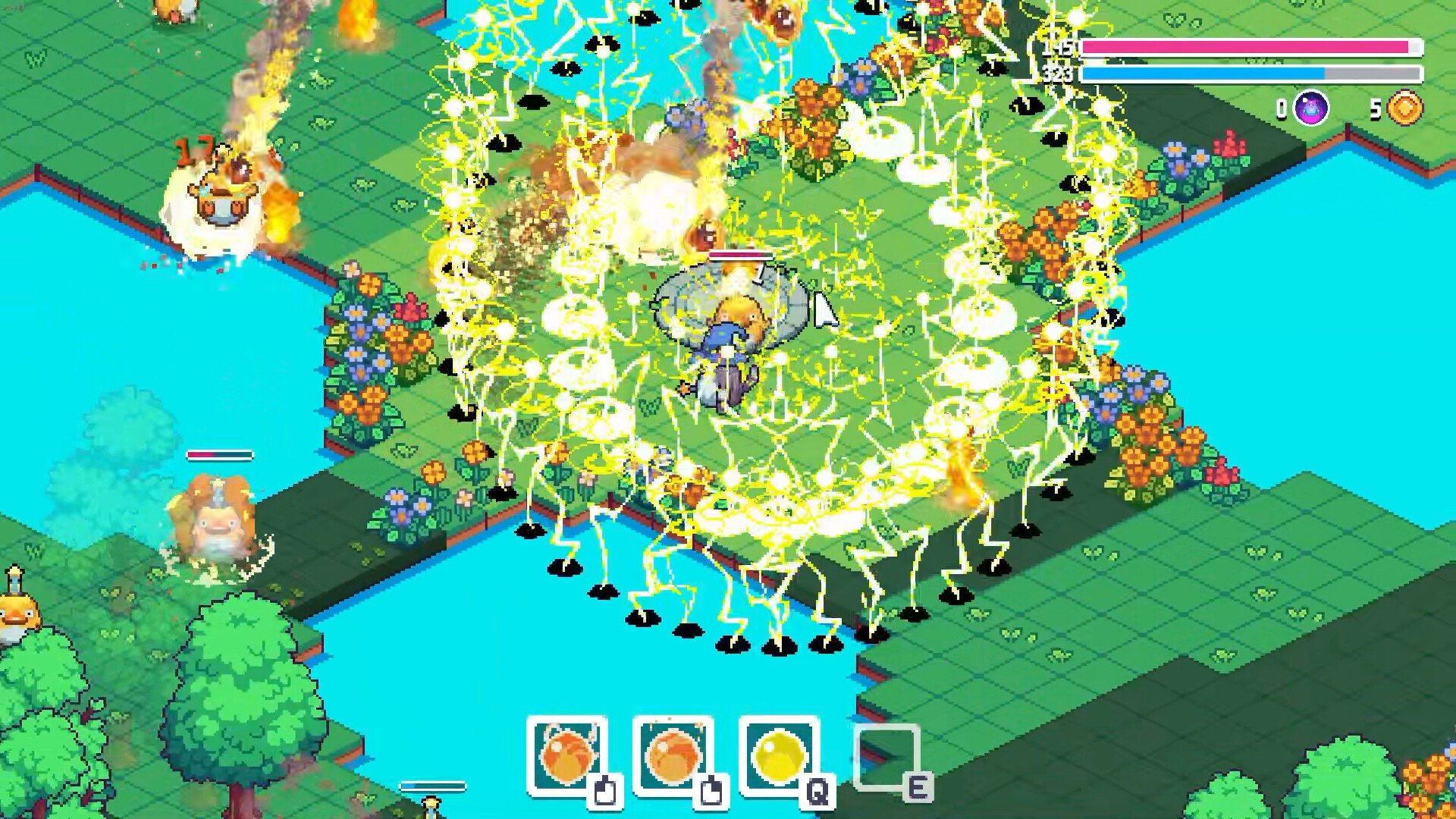Screen dimensions: 1456x819
Task: Cast the orange orb spell marked right mouse button
Action: tap(673, 755)
